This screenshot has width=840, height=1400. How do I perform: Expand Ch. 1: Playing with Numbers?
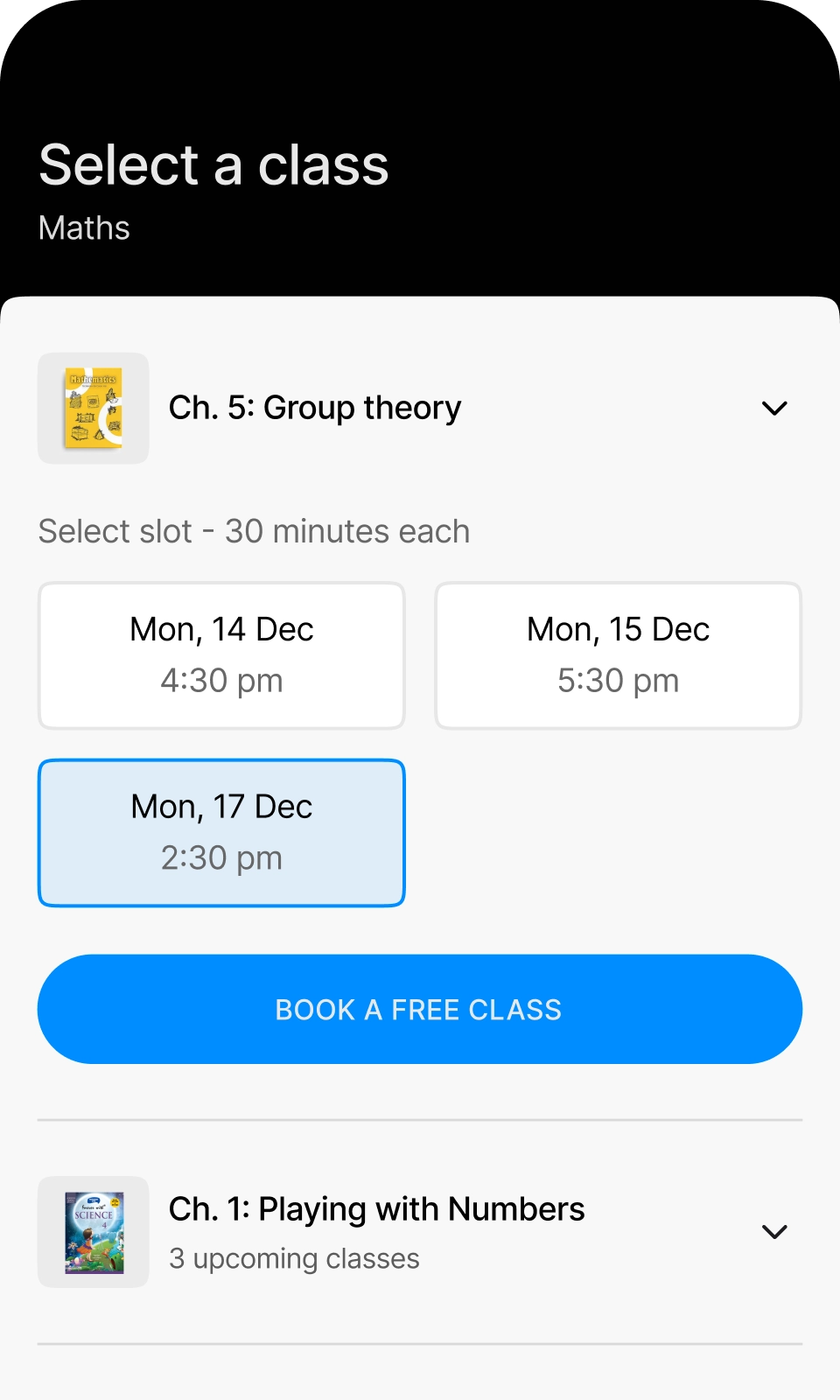click(774, 1232)
